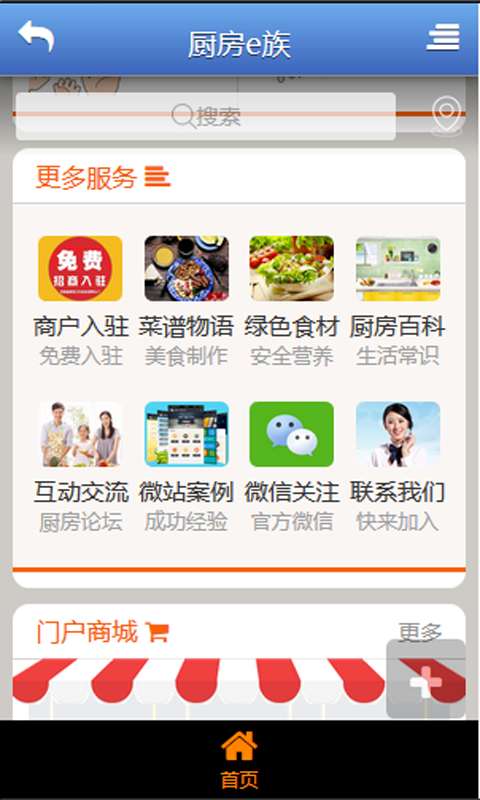Open the 菜谱物语 recipes tile
The image size is (480, 800).
(186, 301)
